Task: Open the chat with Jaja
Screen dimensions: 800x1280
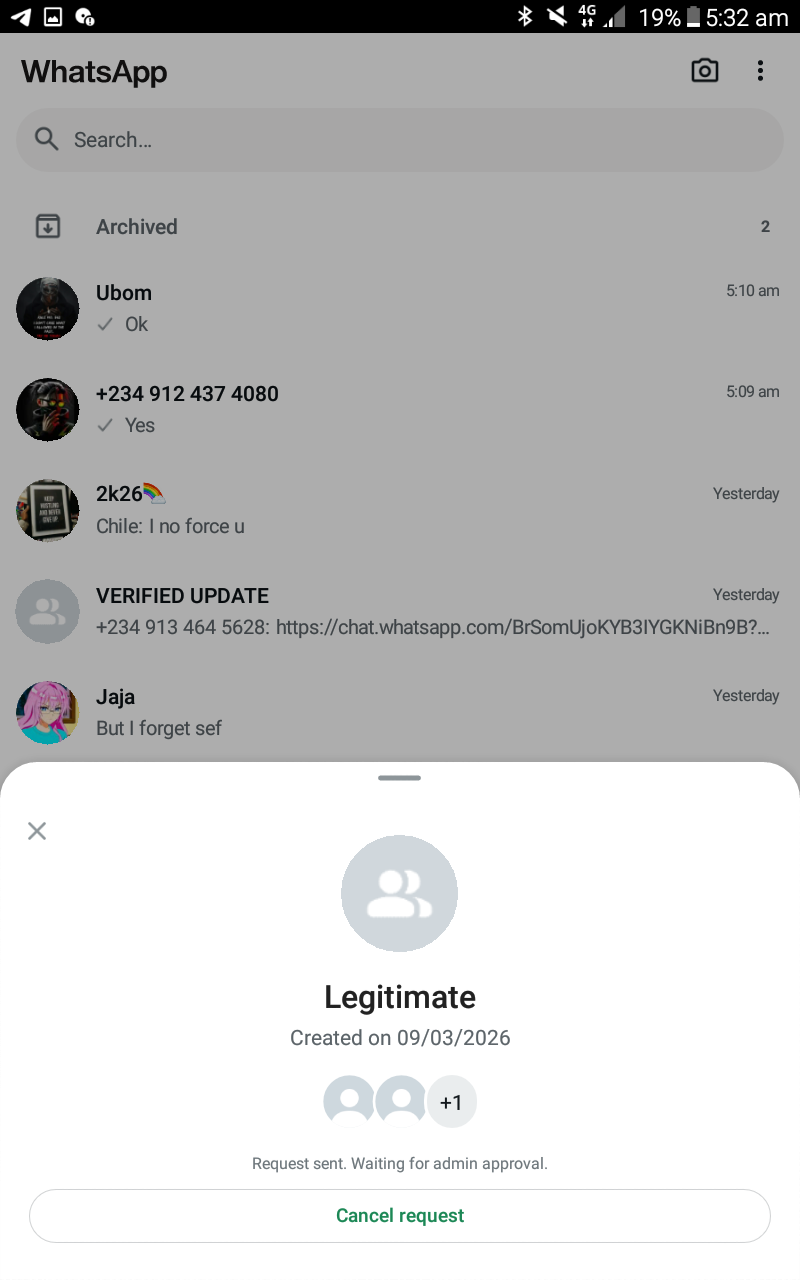Action: click(400, 712)
